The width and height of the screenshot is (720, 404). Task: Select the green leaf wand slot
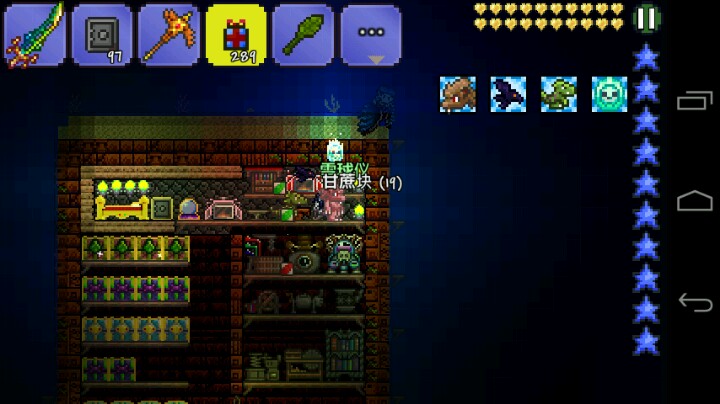pyautogui.click(x=303, y=34)
